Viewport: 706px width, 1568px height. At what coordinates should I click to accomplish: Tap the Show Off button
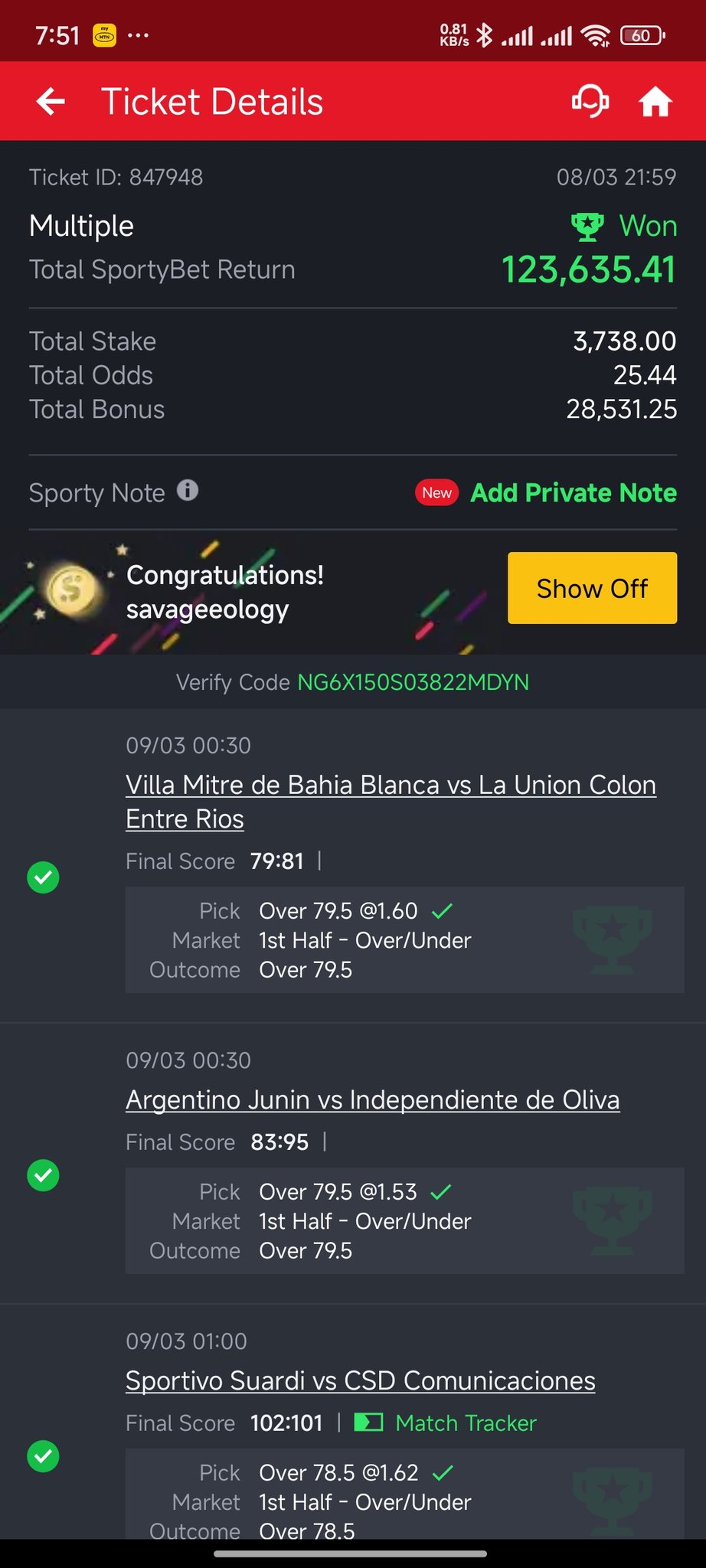click(x=592, y=588)
